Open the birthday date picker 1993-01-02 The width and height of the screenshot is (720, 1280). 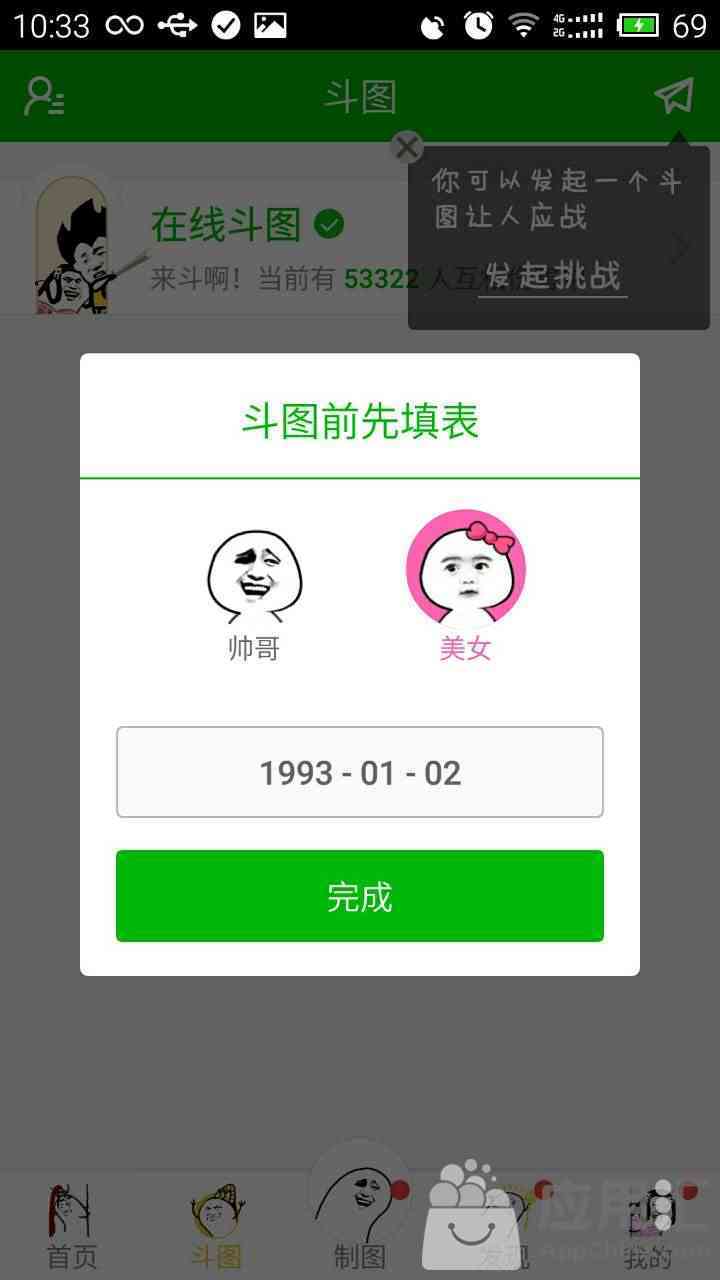[x=360, y=772]
